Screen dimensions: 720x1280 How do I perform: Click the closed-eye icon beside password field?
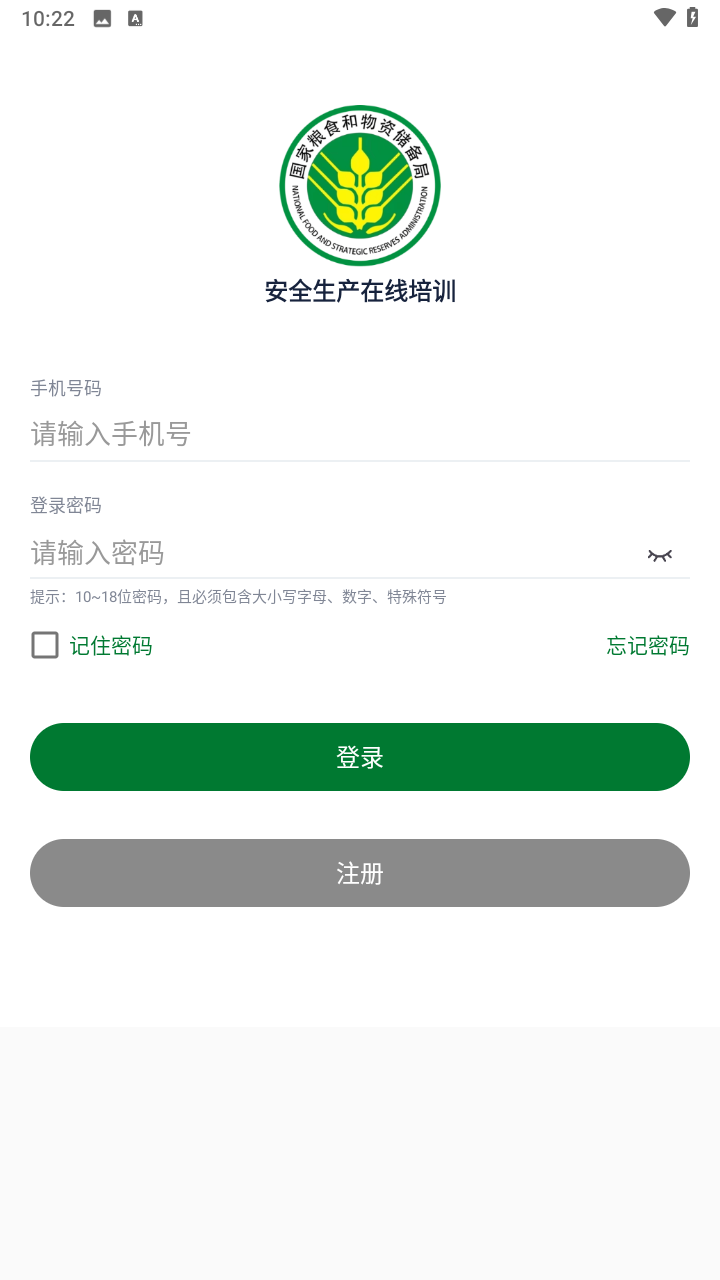[661, 554]
